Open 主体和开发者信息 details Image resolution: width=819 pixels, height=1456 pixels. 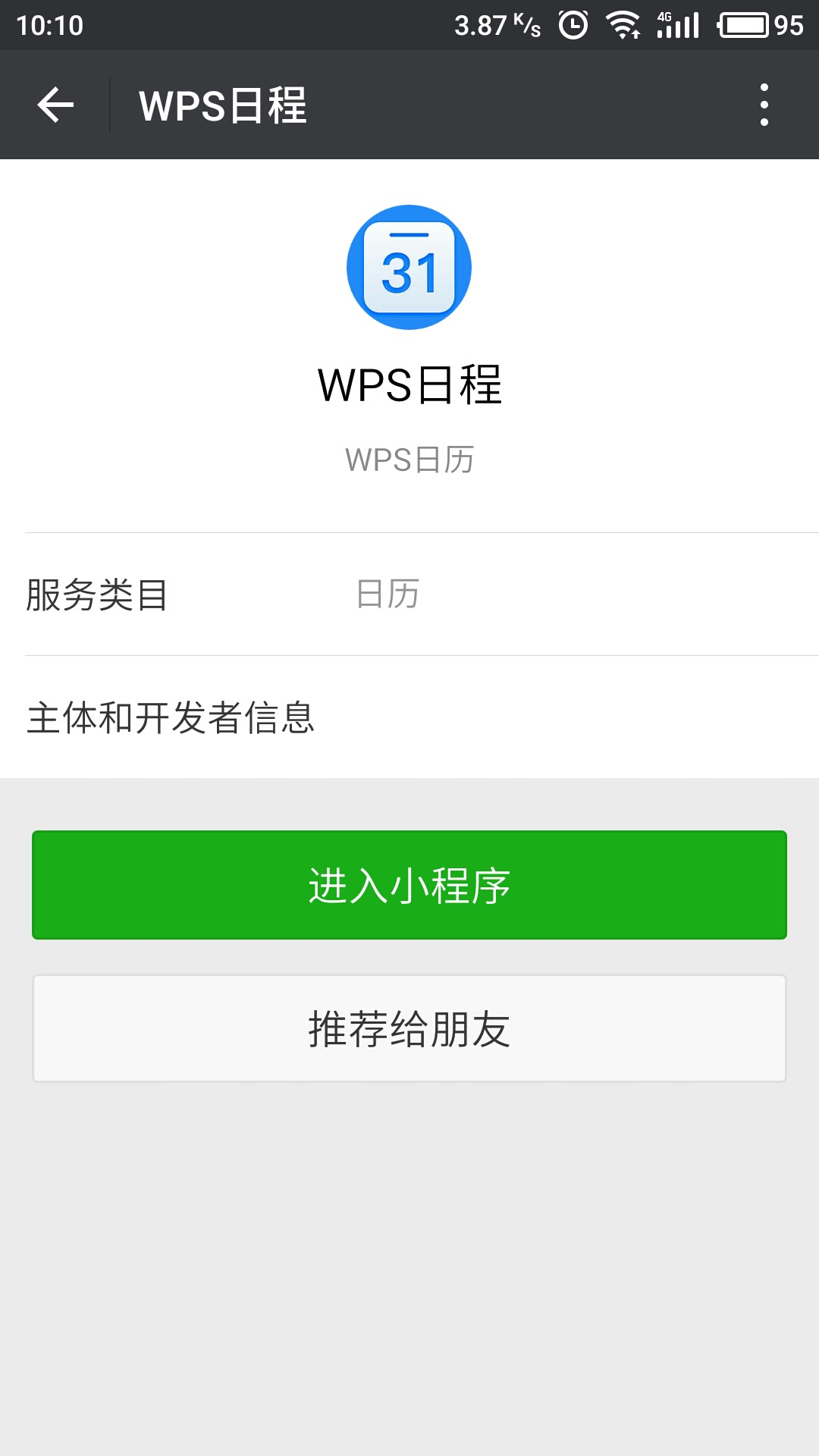pos(409,717)
